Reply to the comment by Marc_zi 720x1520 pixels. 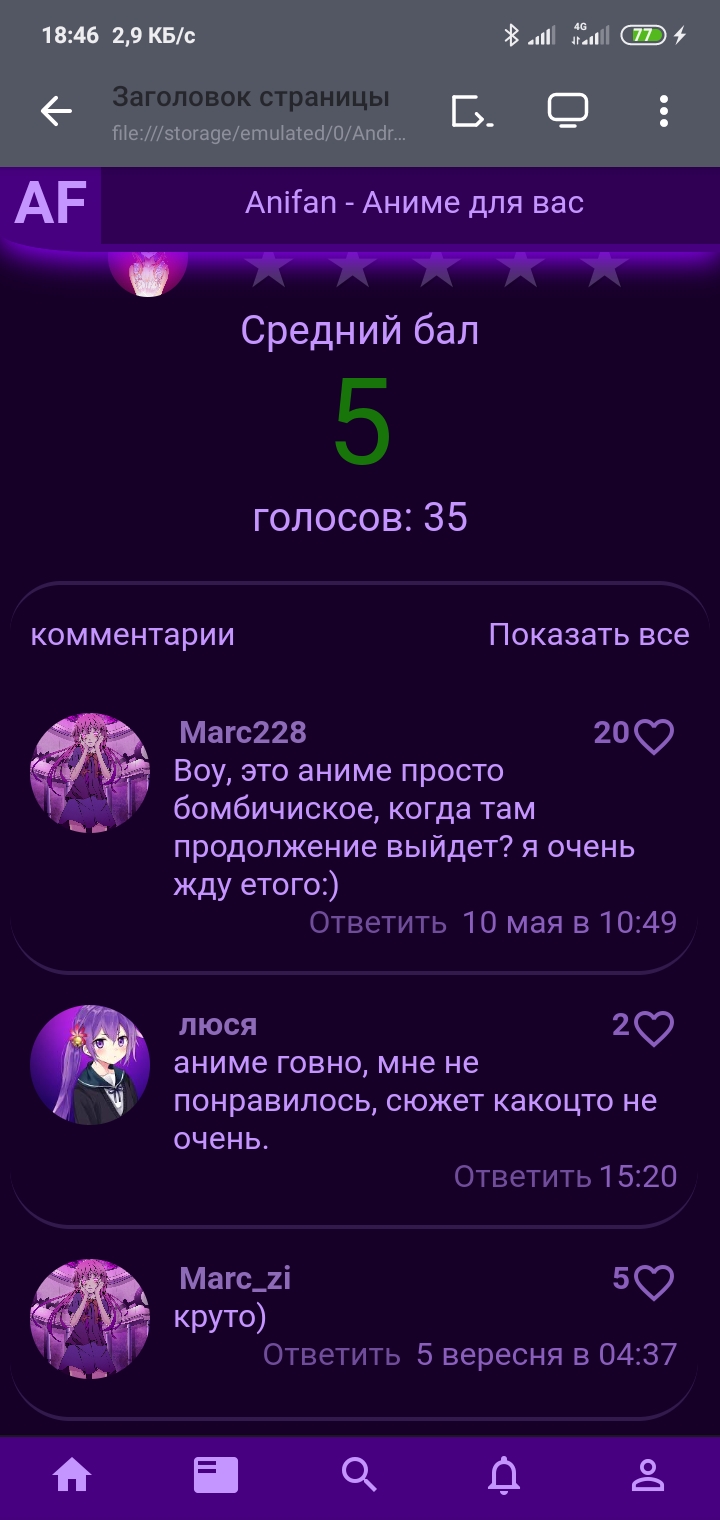[331, 1355]
